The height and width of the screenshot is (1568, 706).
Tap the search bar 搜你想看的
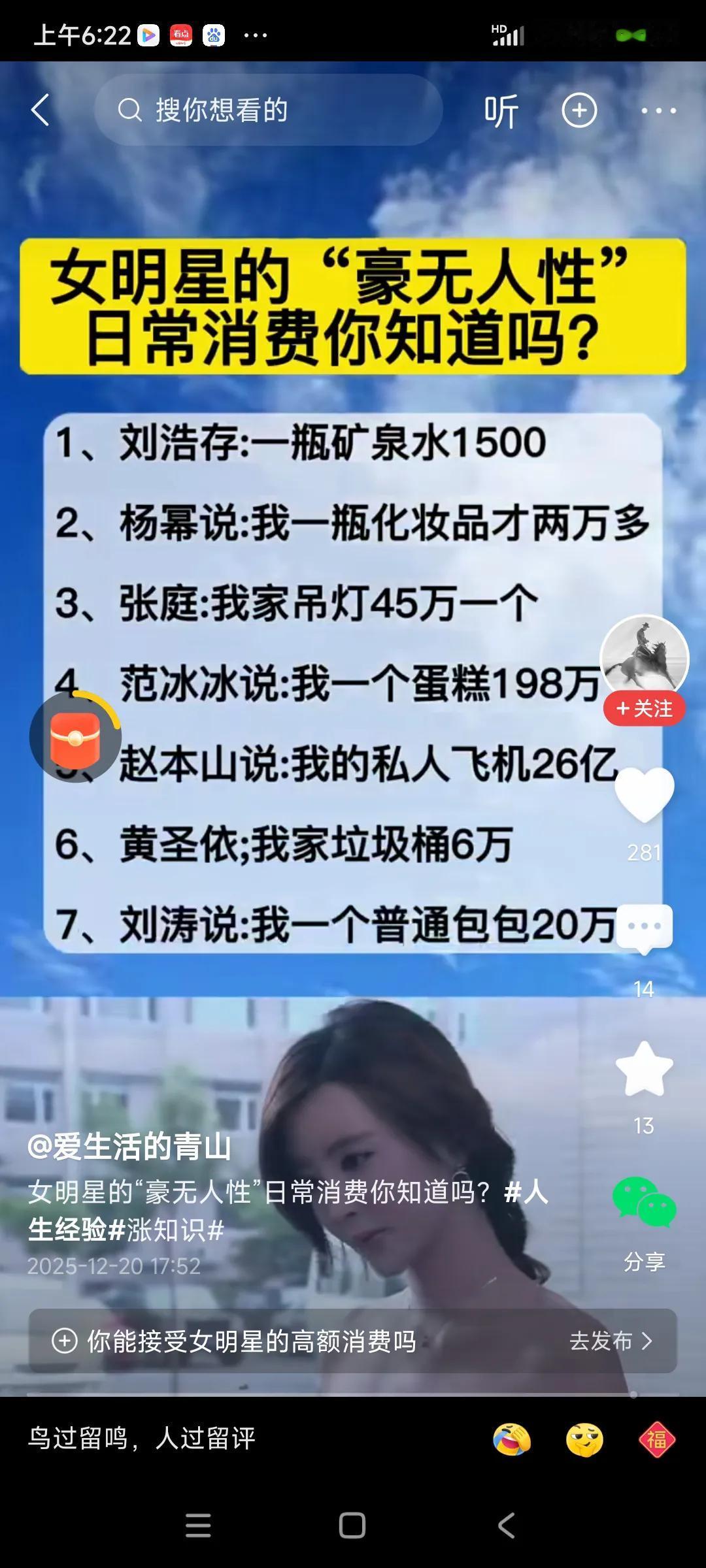point(268,110)
